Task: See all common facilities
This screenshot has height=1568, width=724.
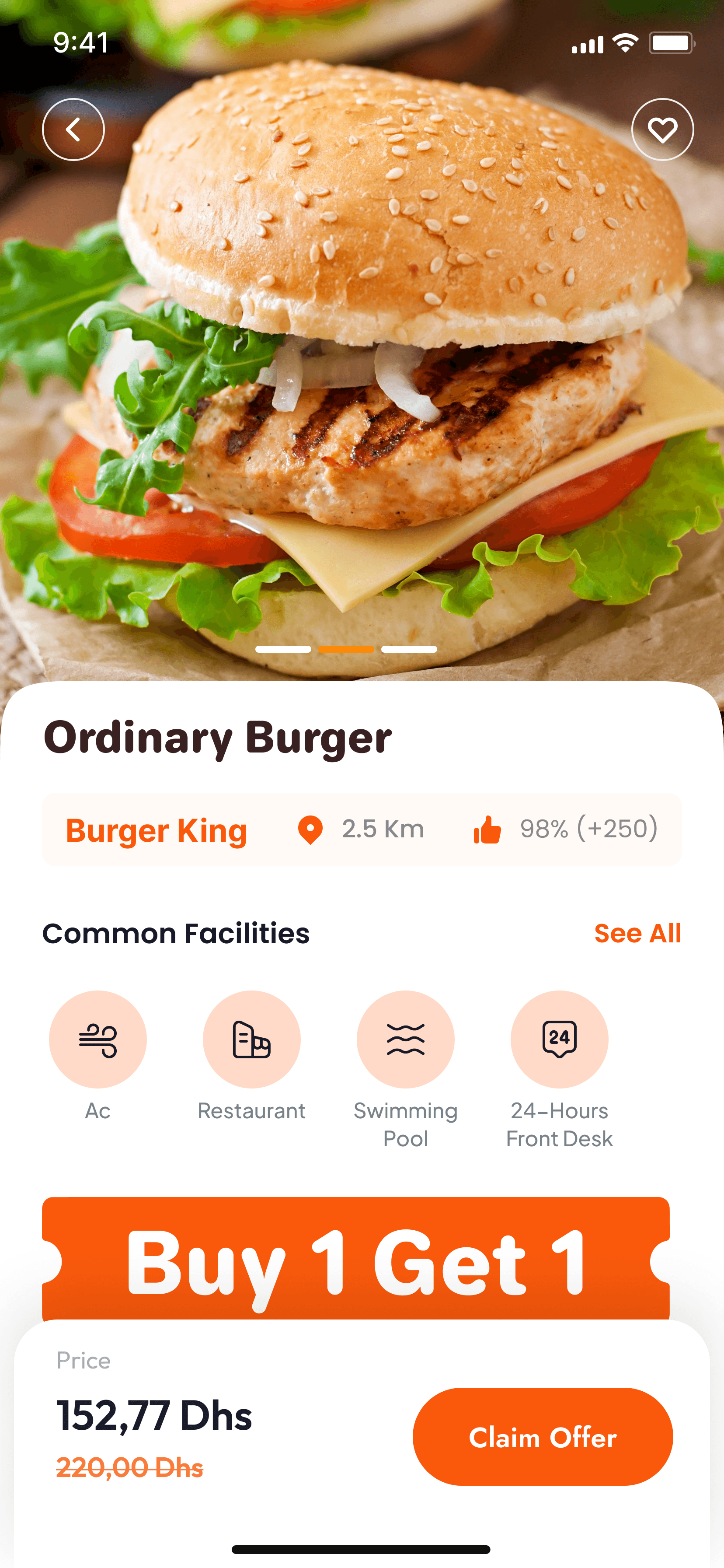Action: [637, 933]
